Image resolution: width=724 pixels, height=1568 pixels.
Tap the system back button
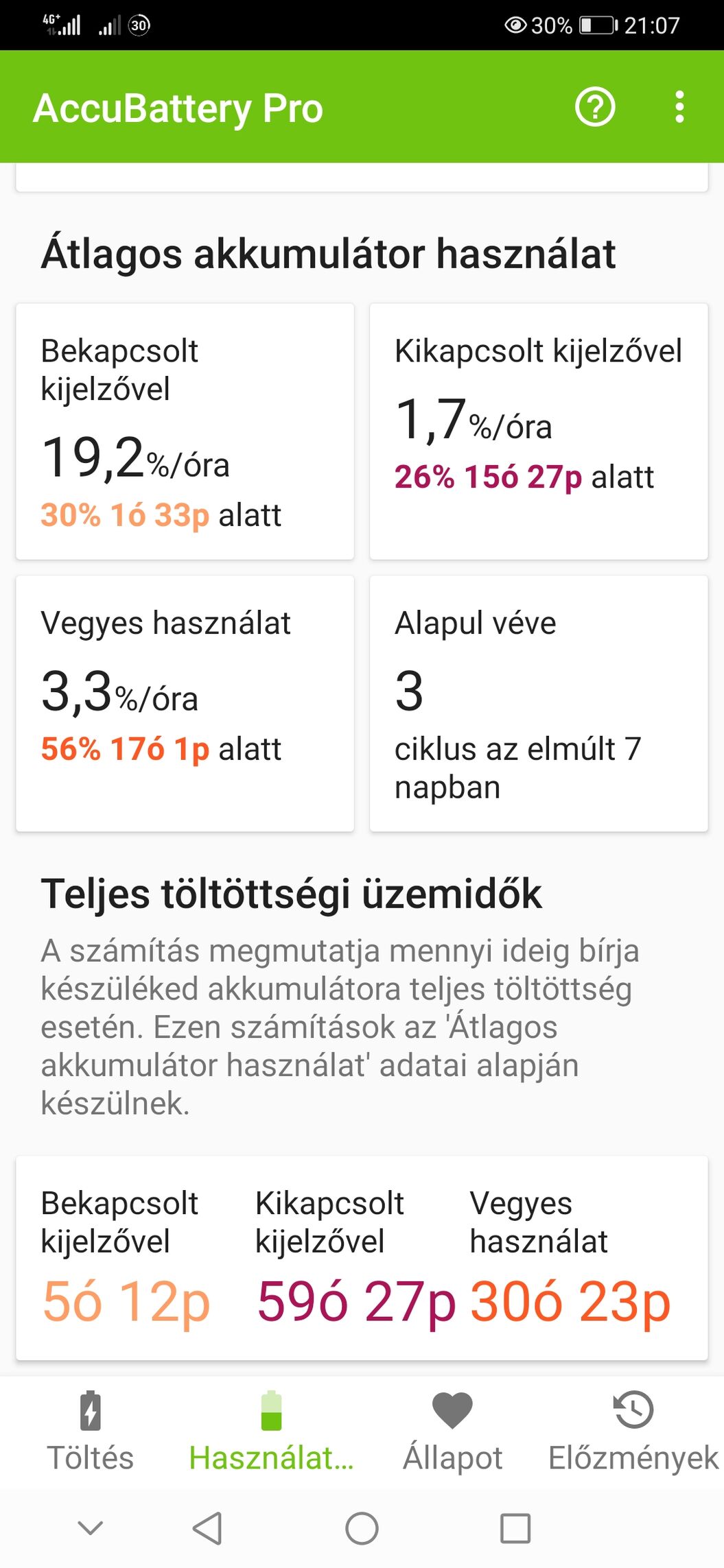pyautogui.click(x=207, y=1528)
